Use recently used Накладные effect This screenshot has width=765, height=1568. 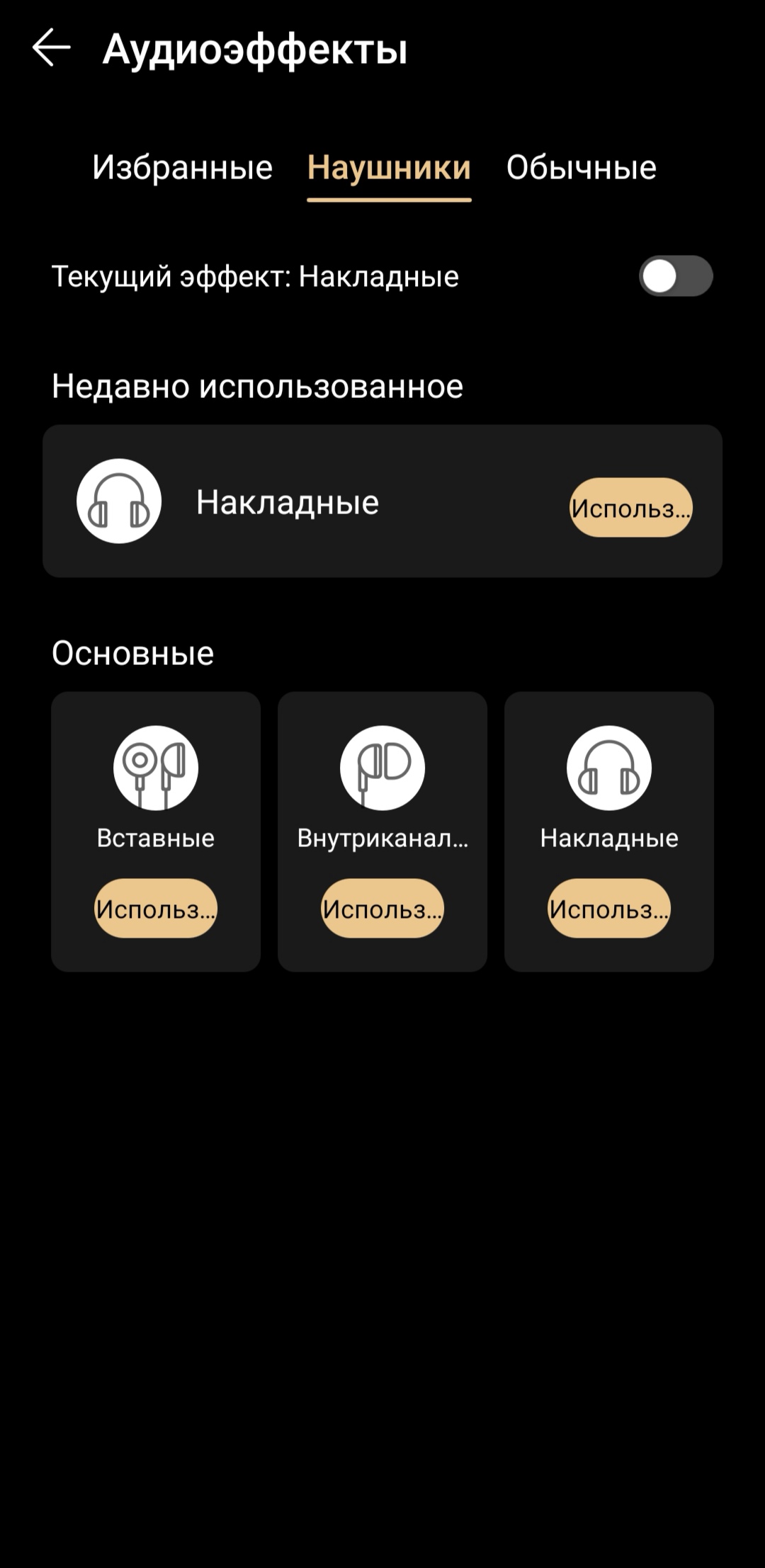click(630, 508)
